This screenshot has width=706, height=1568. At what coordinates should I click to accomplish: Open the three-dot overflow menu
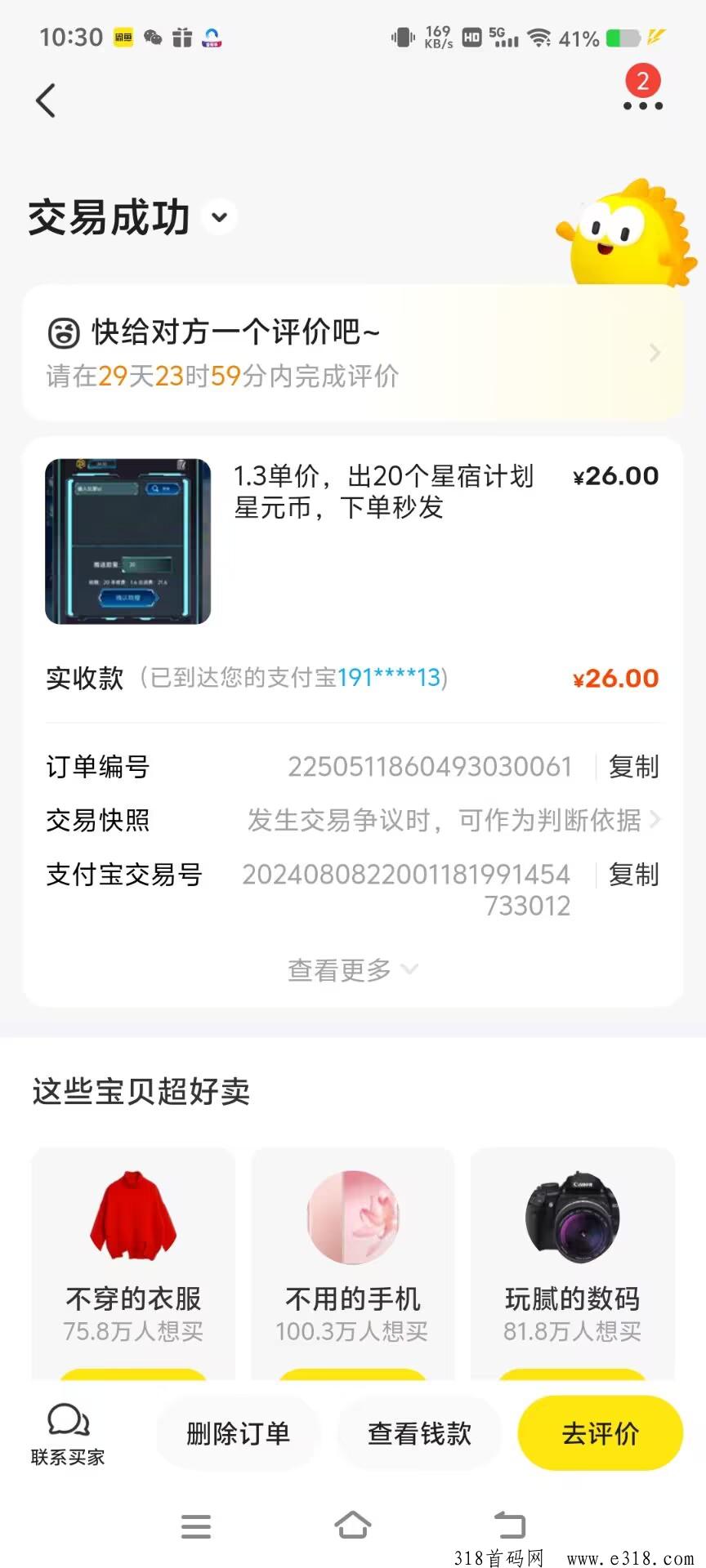point(642,105)
